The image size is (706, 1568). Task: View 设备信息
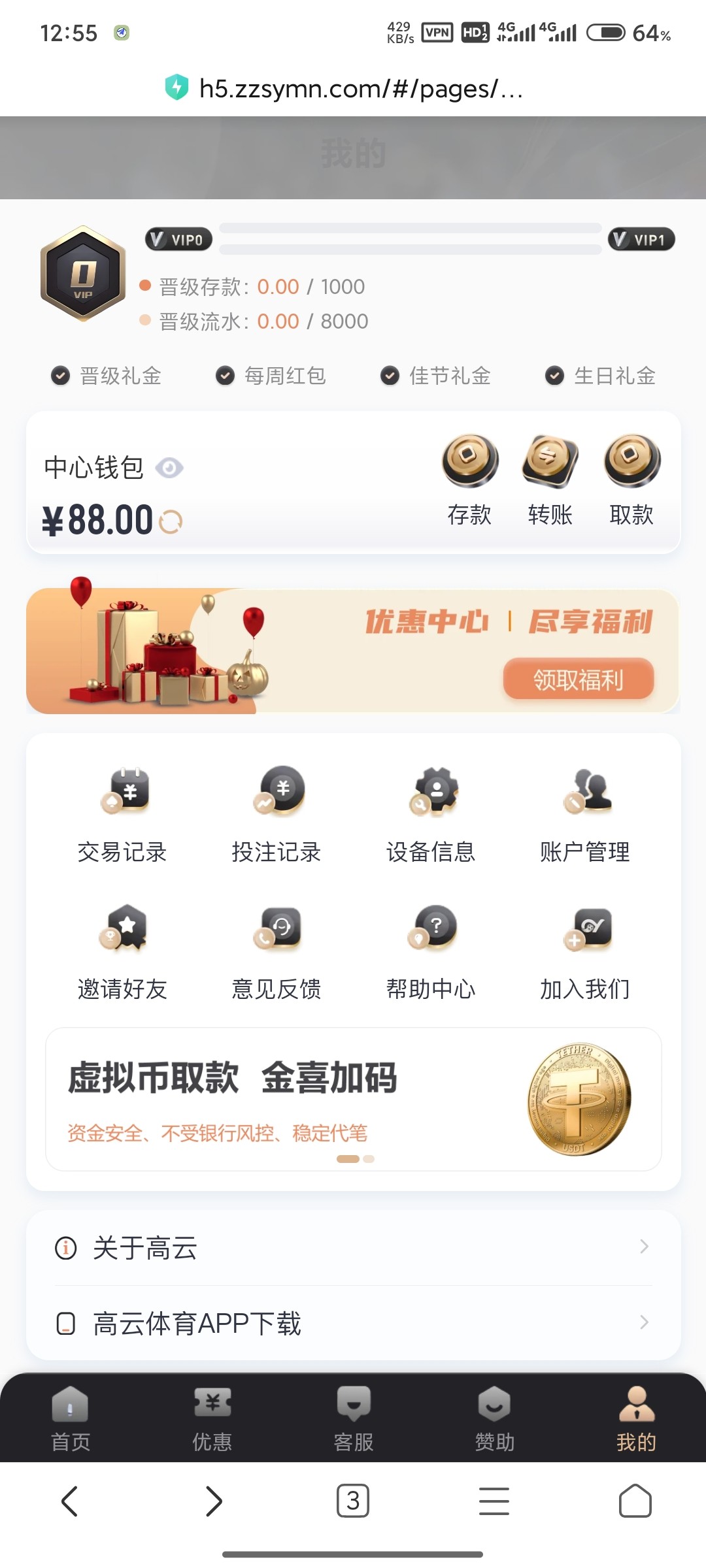tap(431, 814)
